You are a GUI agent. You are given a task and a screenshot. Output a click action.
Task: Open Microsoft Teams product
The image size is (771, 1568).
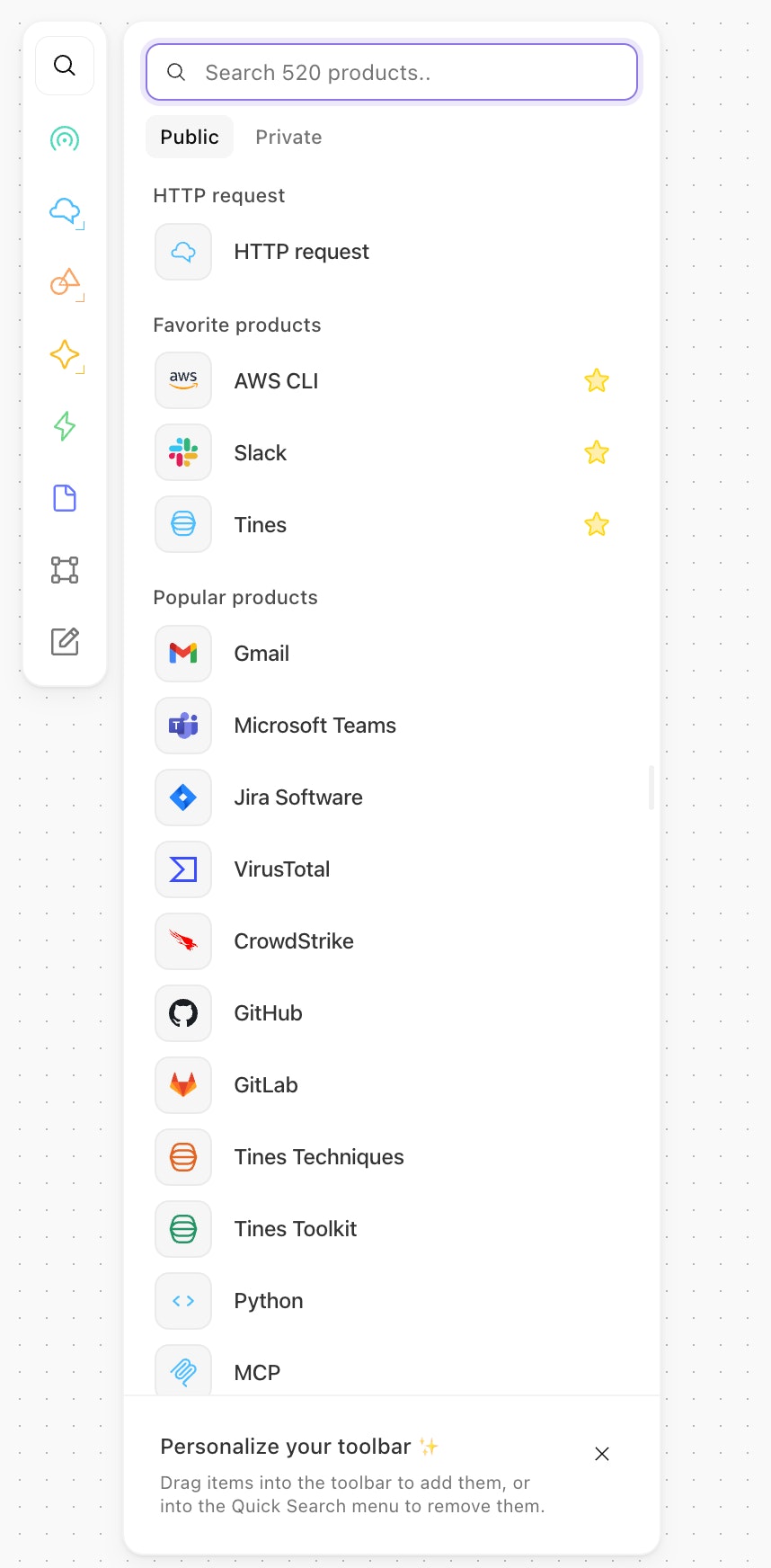point(315,726)
